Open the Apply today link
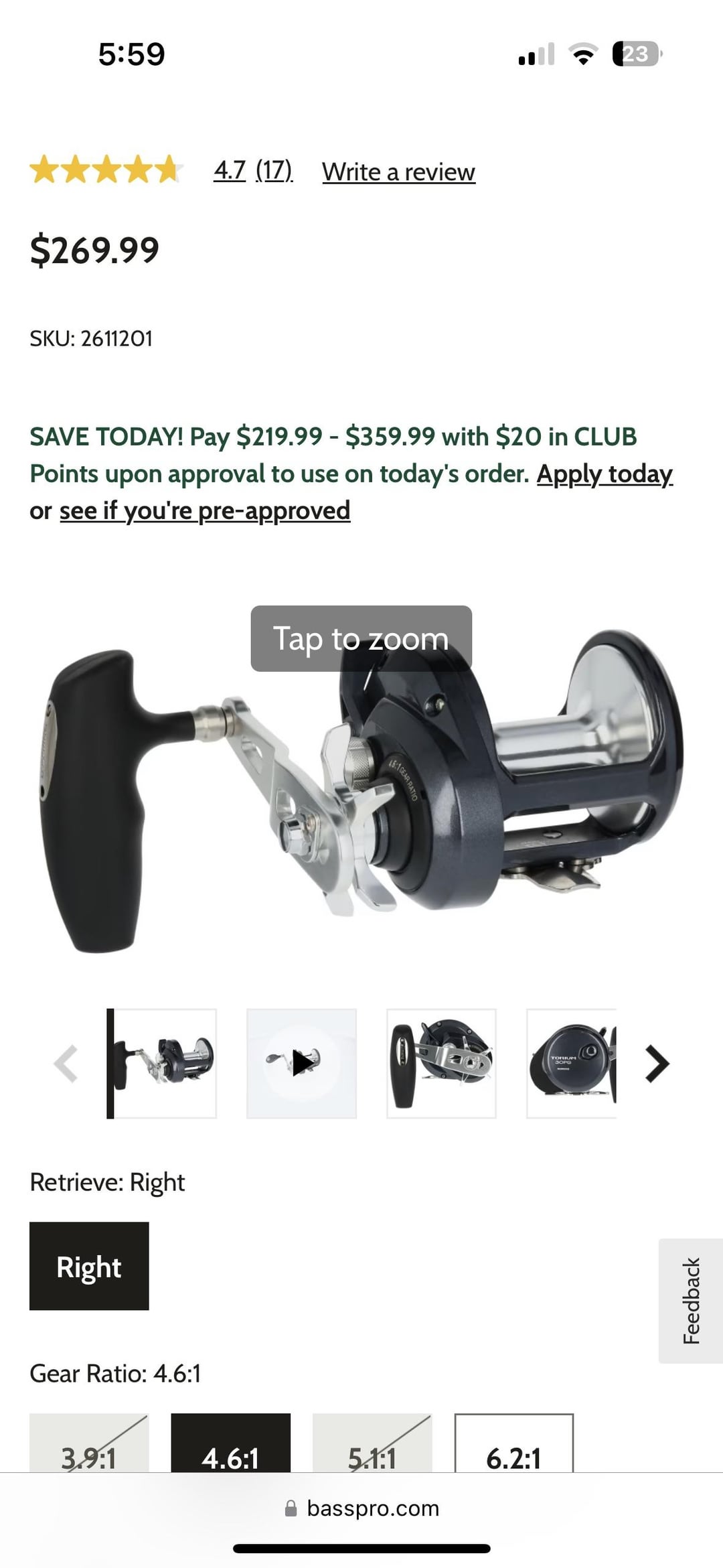The width and height of the screenshot is (723, 1568). 604,474
